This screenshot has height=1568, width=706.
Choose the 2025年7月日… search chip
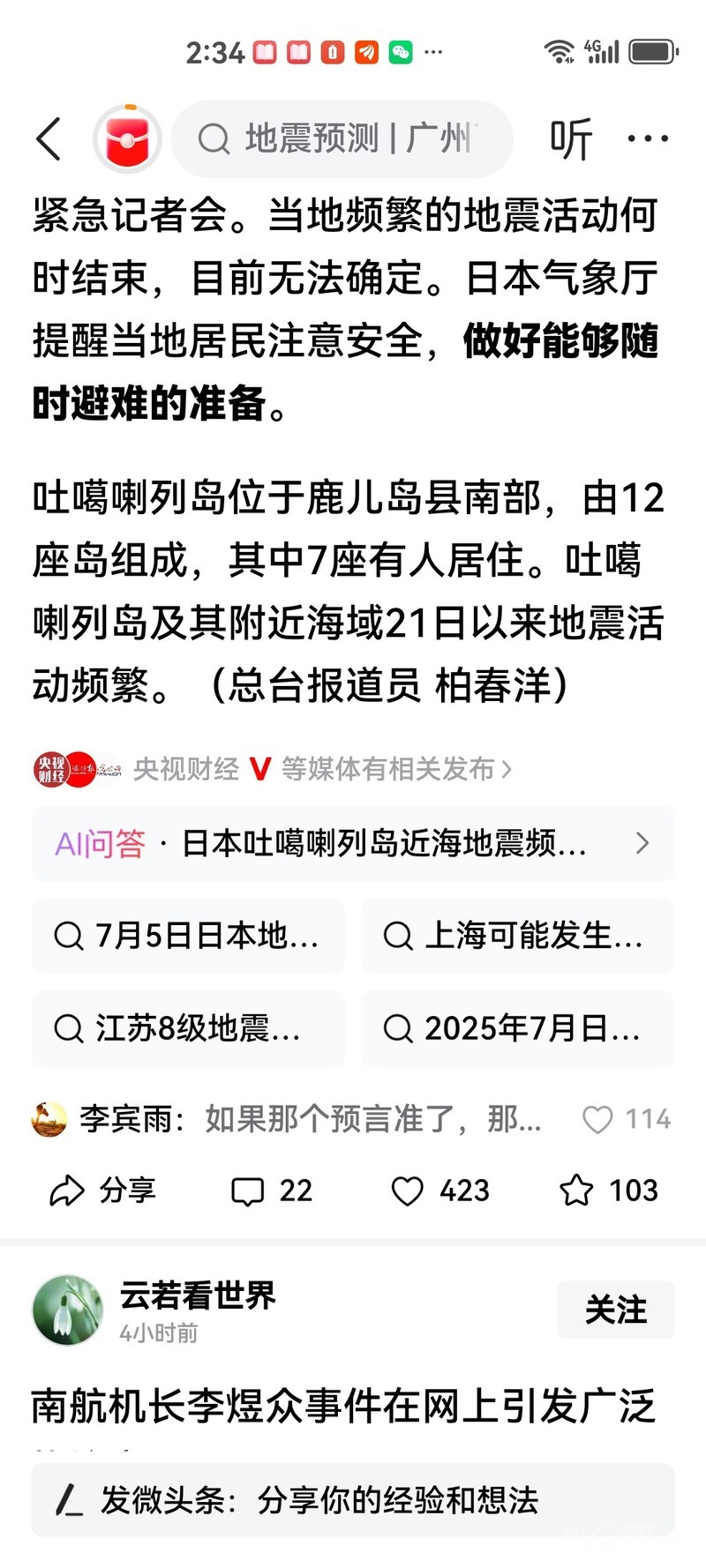(x=517, y=1028)
